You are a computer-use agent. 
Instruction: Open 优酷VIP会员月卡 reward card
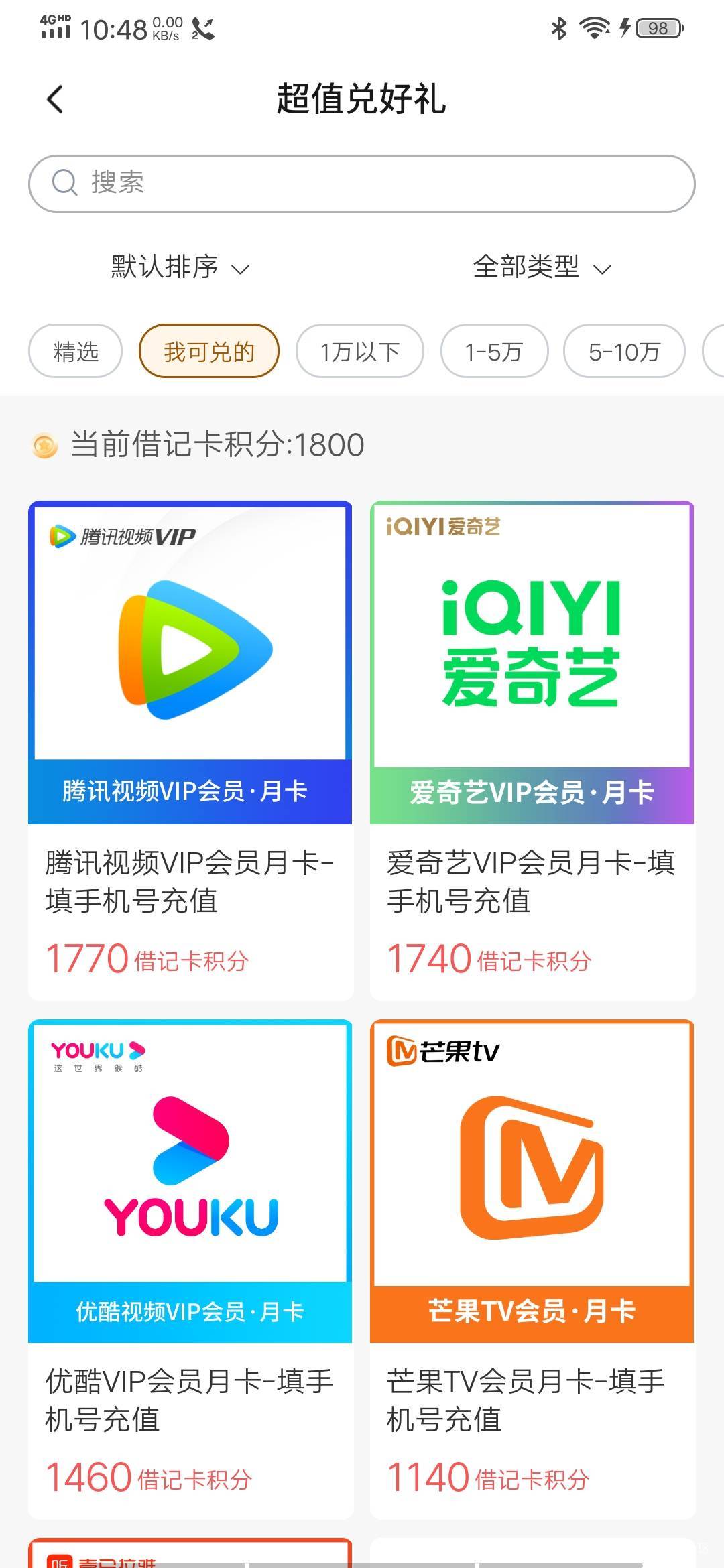190,1268
